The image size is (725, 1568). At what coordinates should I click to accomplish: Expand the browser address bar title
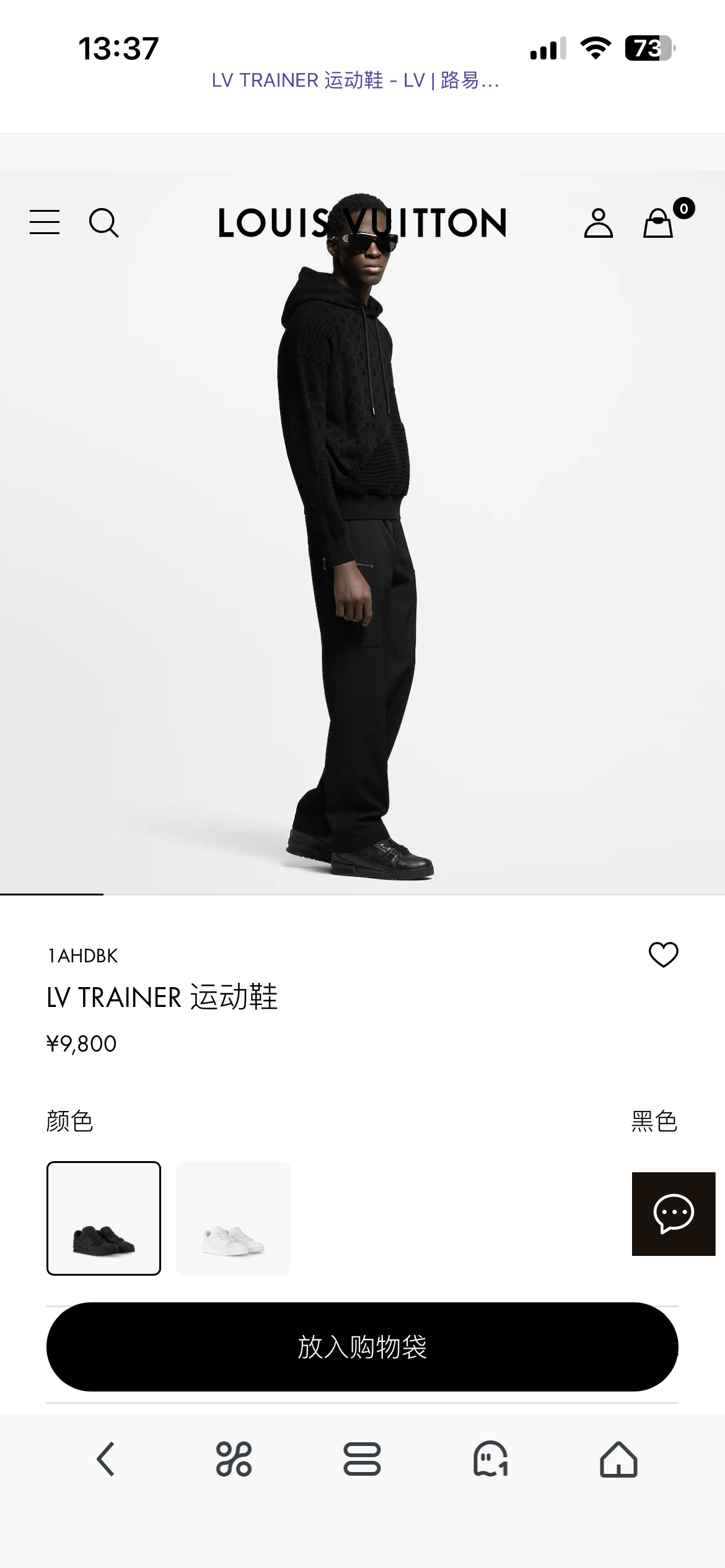[354, 81]
